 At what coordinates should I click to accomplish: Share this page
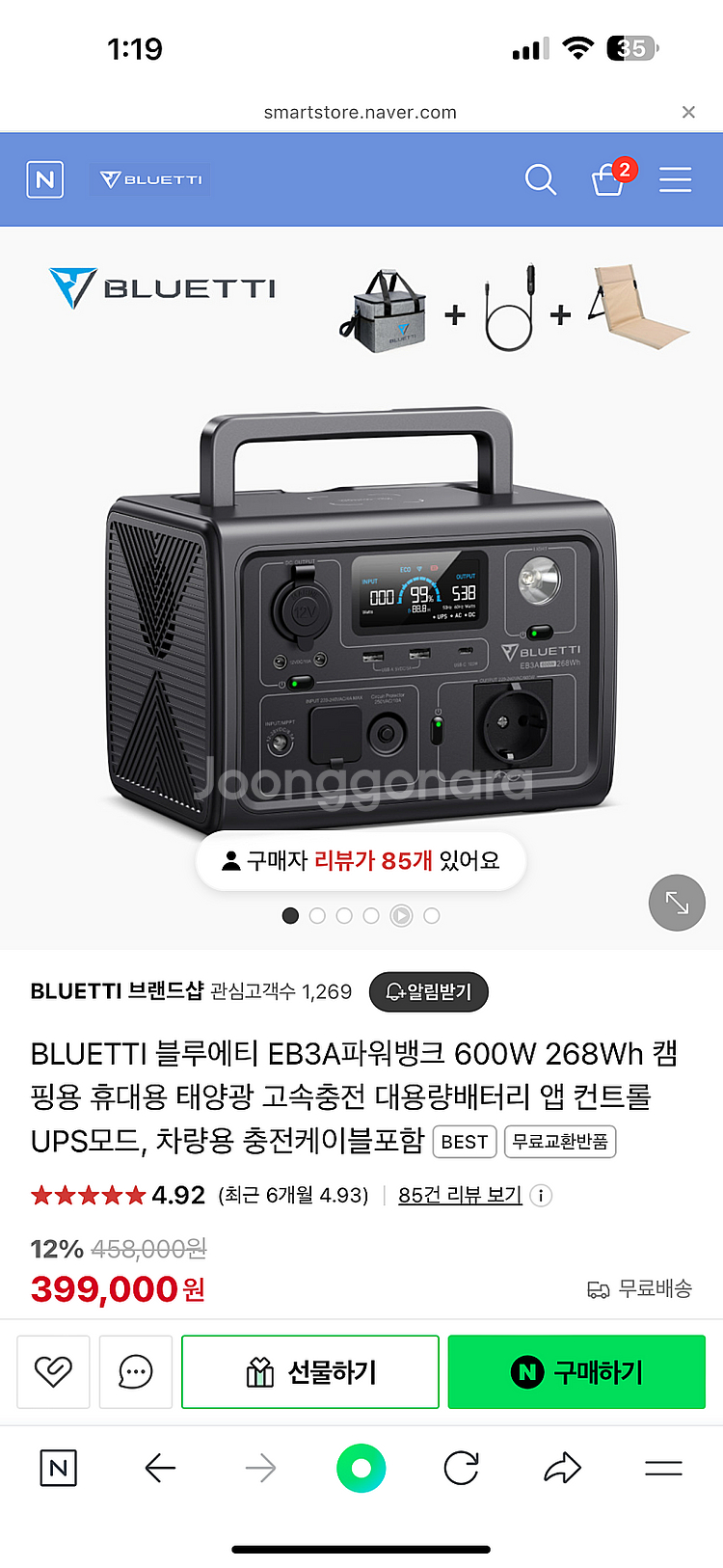coord(562,1469)
